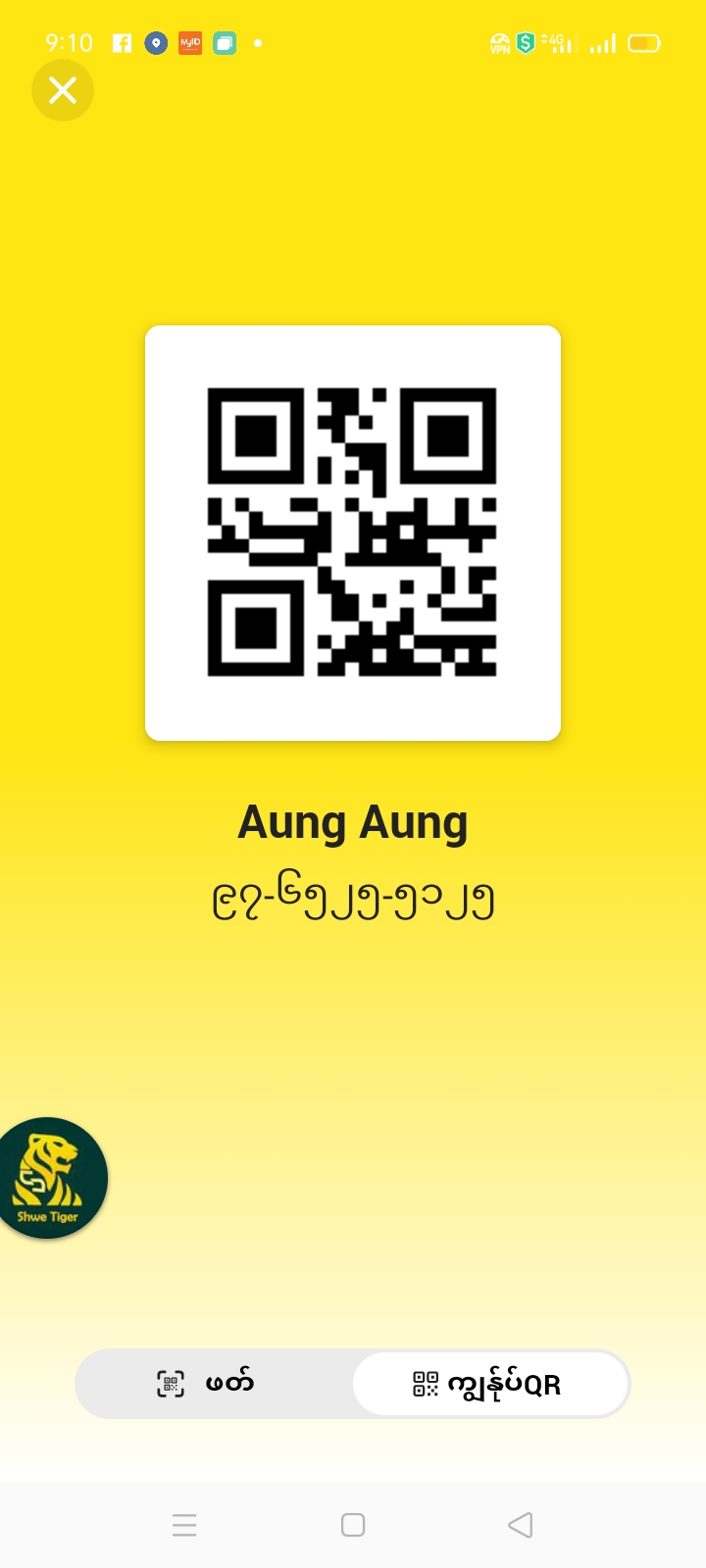Go to the home screen
Viewport: 706px width, 1568px height.
coord(353,1525)
